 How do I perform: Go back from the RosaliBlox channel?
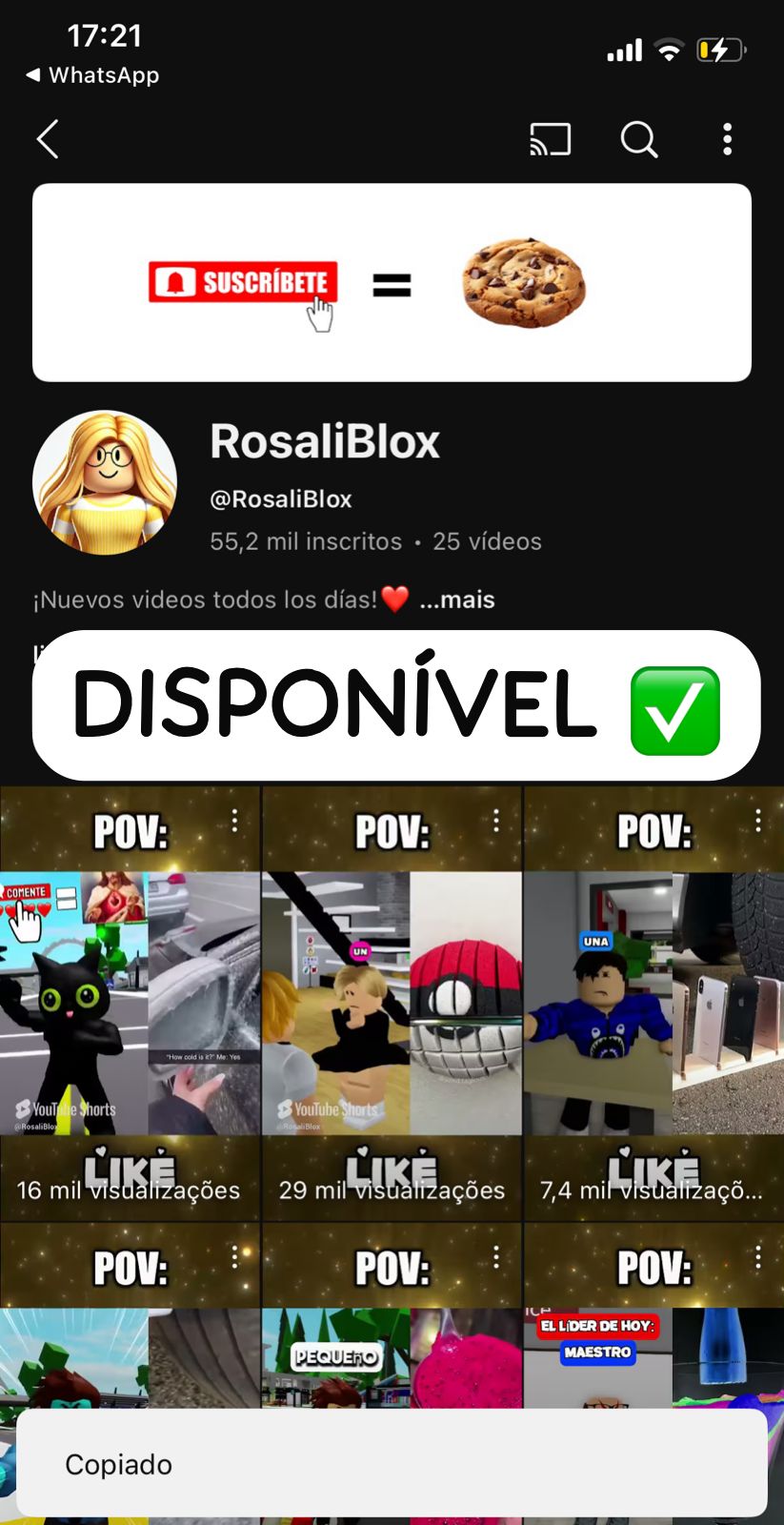[48, 139]
